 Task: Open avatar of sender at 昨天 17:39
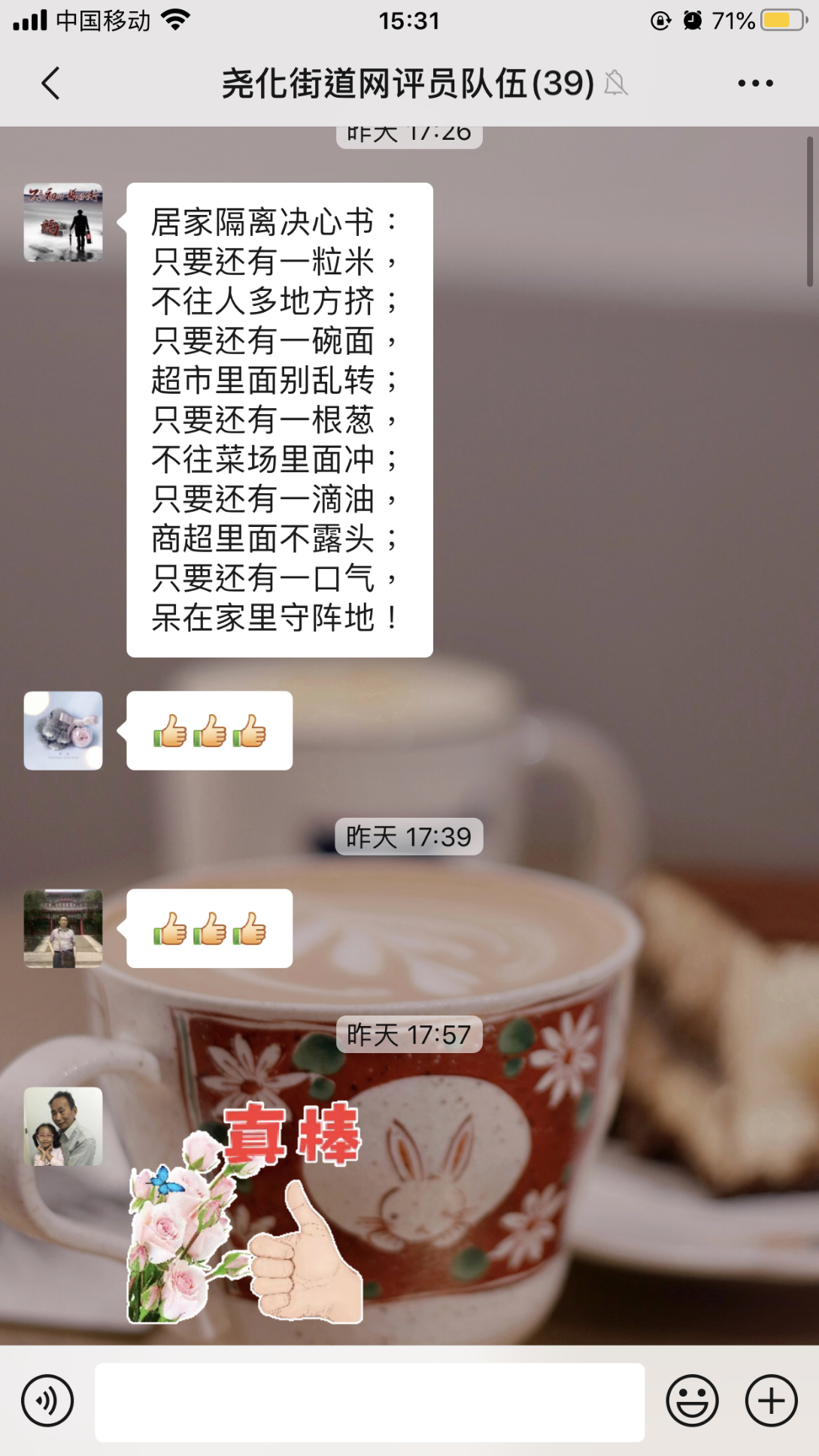click(63, 928)
